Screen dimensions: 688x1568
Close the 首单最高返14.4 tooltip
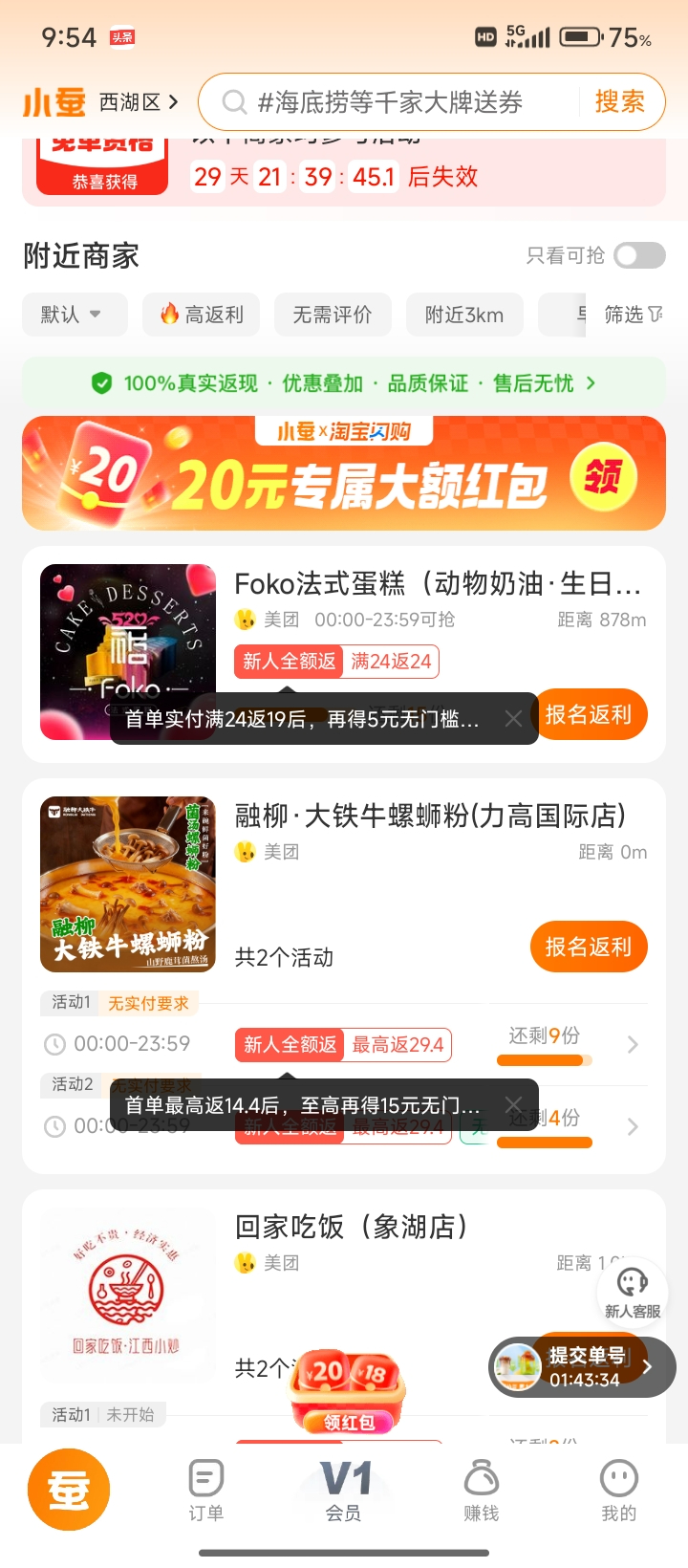[x=514, y=1105]
